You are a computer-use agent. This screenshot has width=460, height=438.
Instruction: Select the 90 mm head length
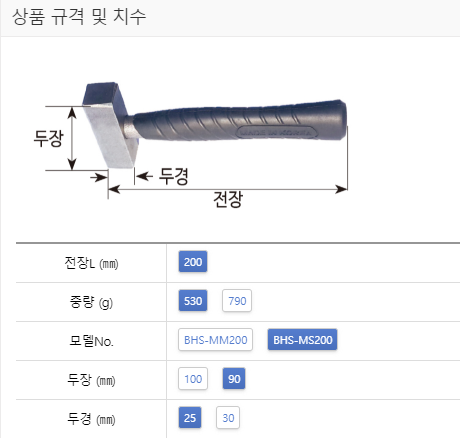pos(234,379)
